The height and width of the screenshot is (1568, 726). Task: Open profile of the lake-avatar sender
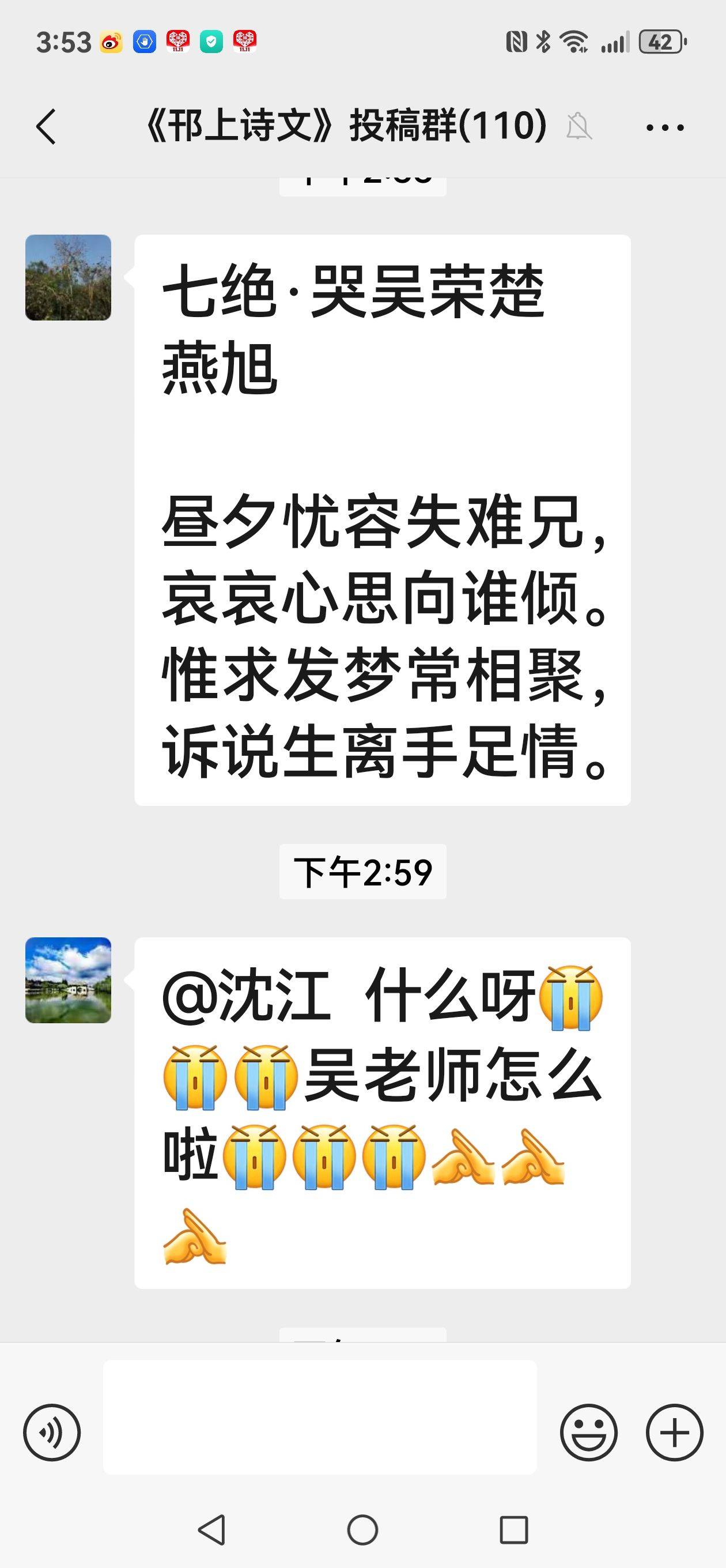[68, 980]
